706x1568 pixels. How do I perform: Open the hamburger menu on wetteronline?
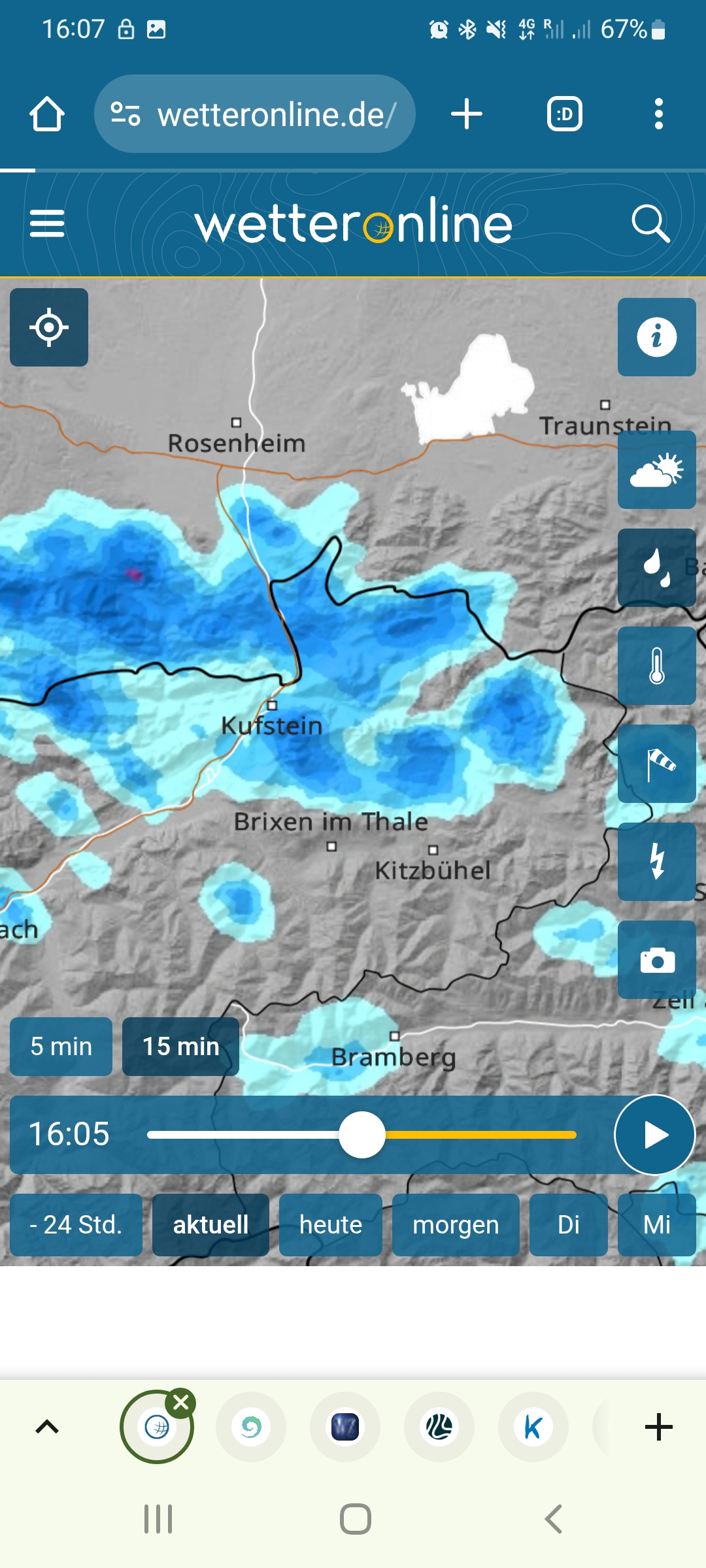click(47, 223)
